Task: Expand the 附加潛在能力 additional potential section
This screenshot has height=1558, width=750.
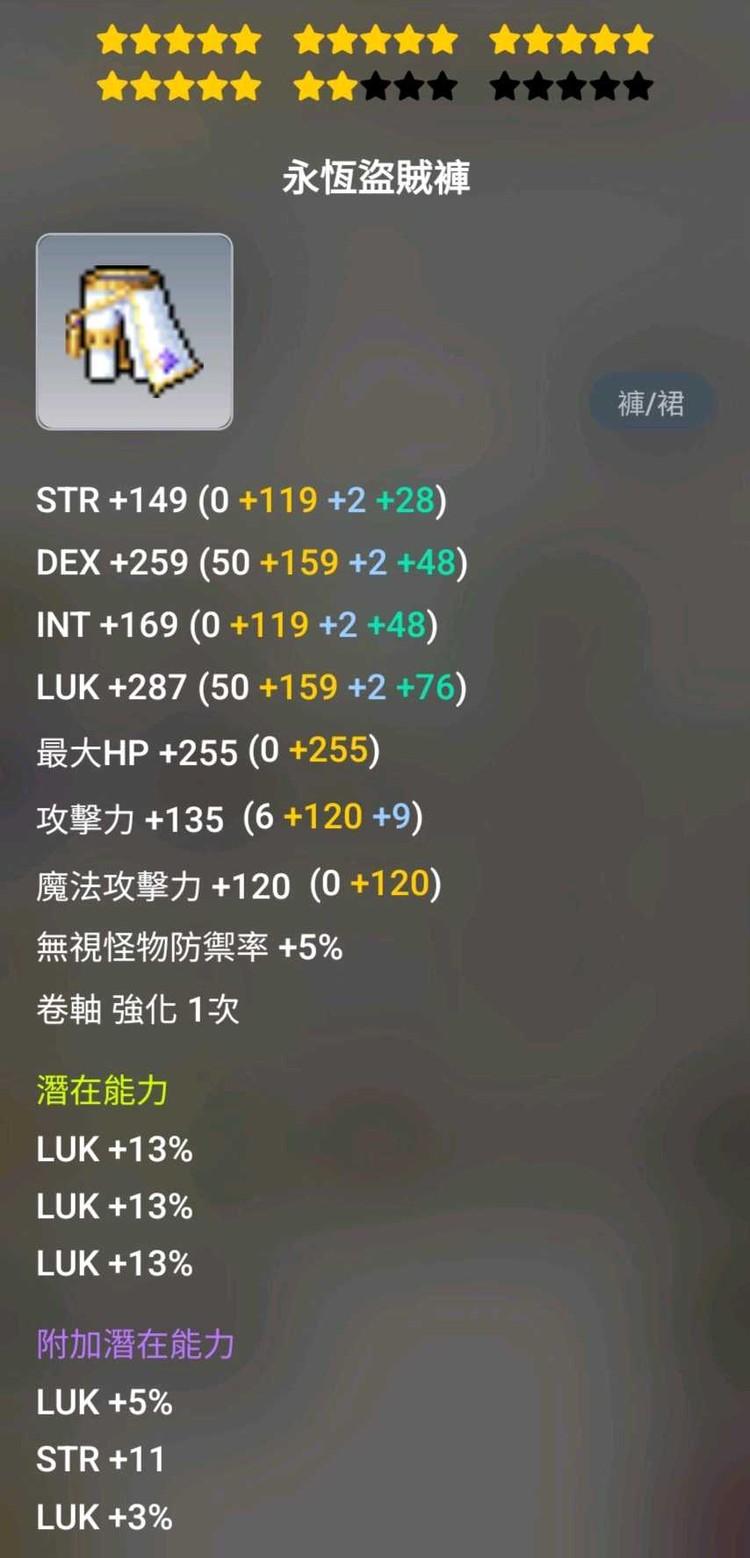Action: pos(136,1346)
